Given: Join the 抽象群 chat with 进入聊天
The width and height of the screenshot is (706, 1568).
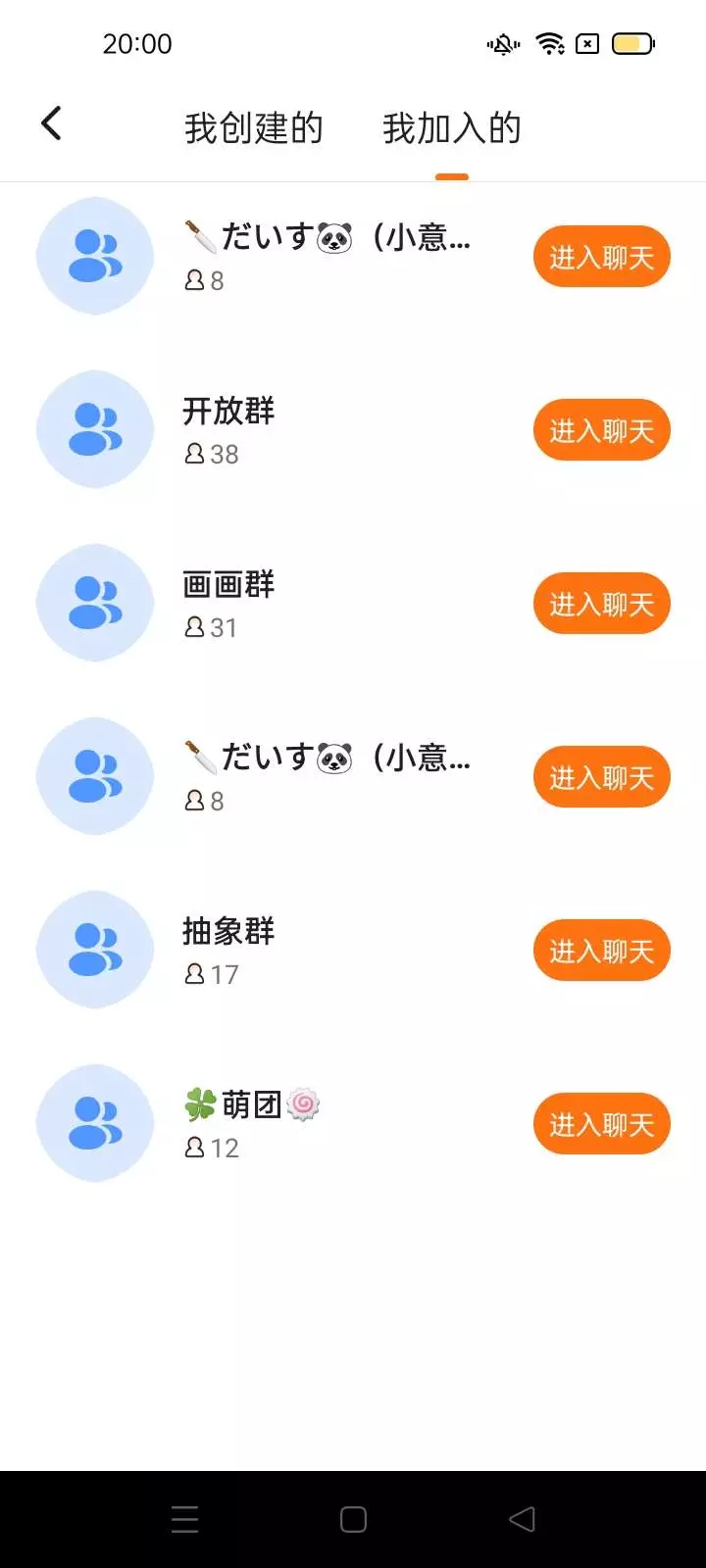Looking at the screenshot, I should pyautogui.click(x=601, y=951).
